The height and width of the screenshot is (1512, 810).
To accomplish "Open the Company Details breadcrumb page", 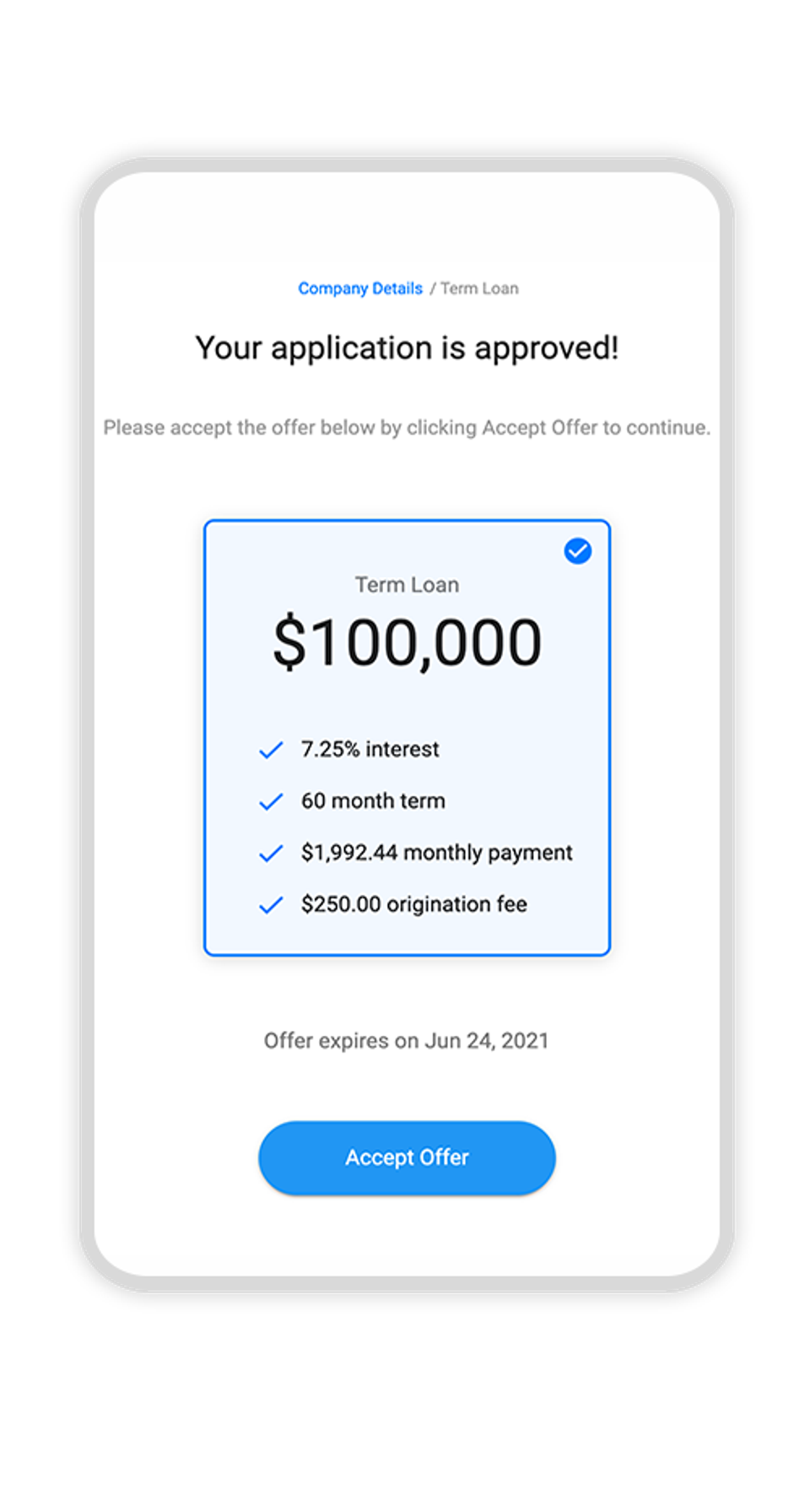I will coord(359,288).
